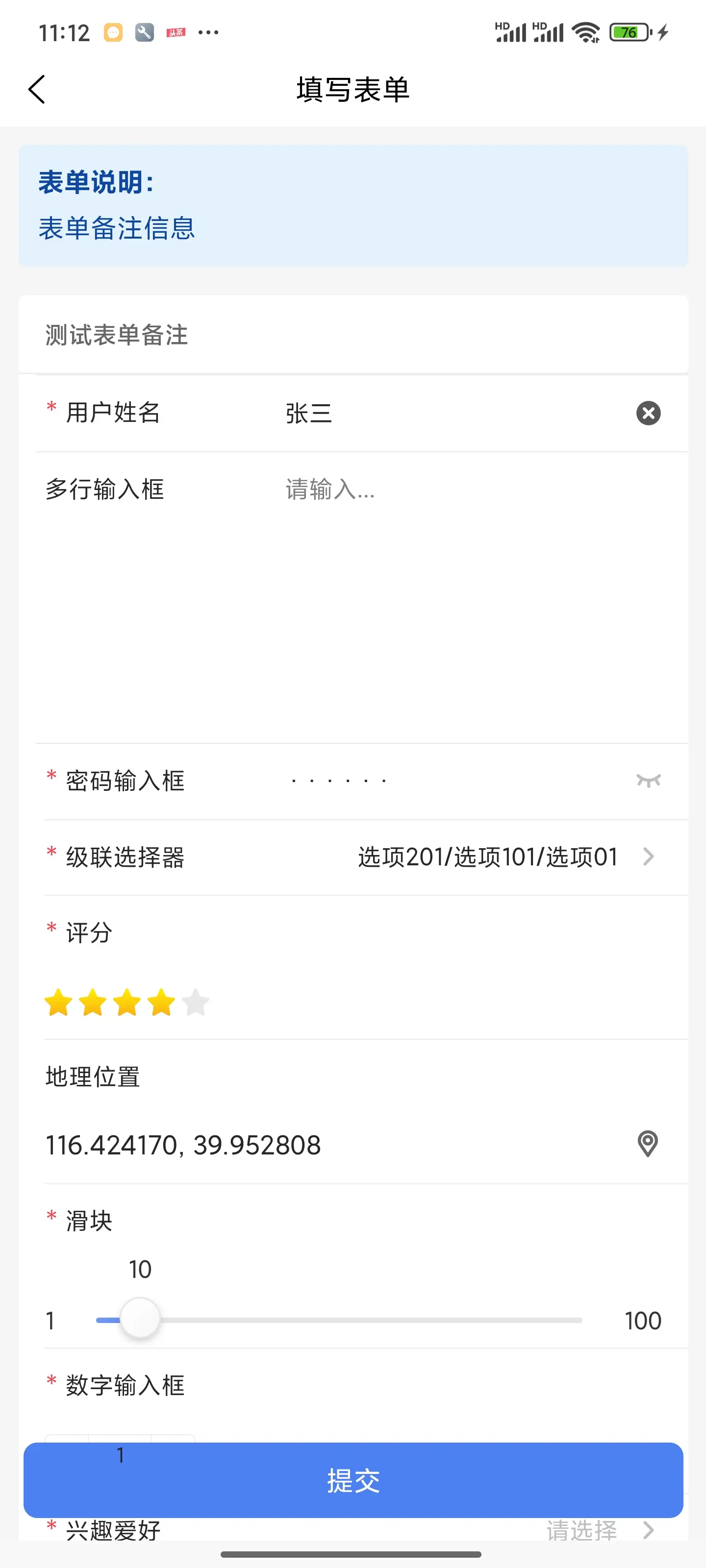Open the 地理位置 map pin
This screenshot has width=706, height=1568.
point(648,1144)
